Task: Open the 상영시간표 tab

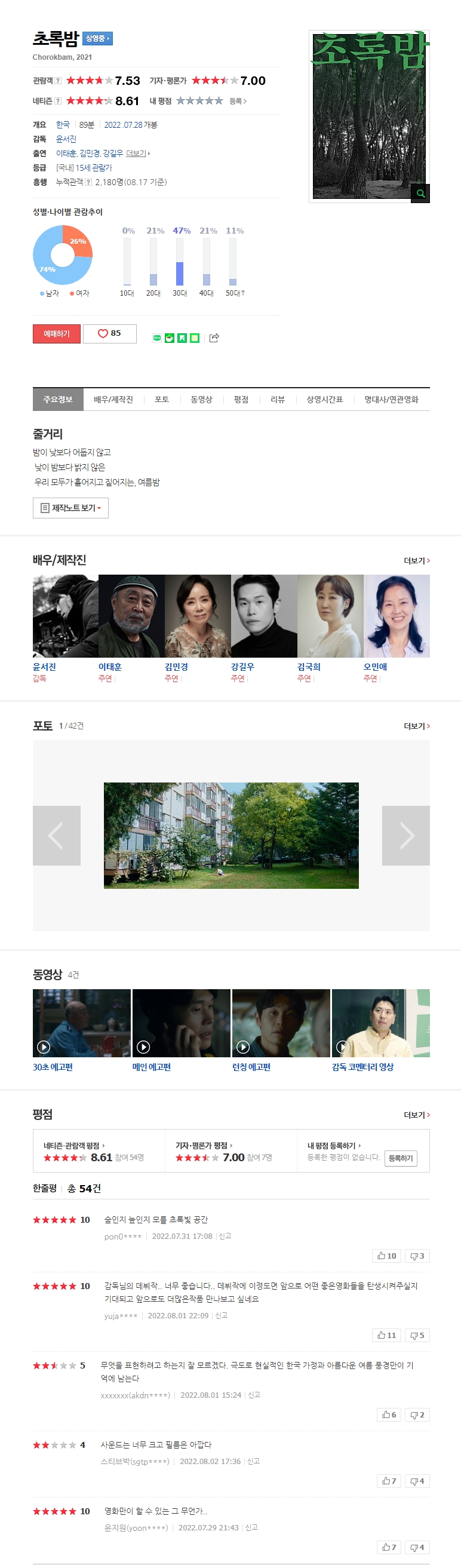Action: [324, 399]
